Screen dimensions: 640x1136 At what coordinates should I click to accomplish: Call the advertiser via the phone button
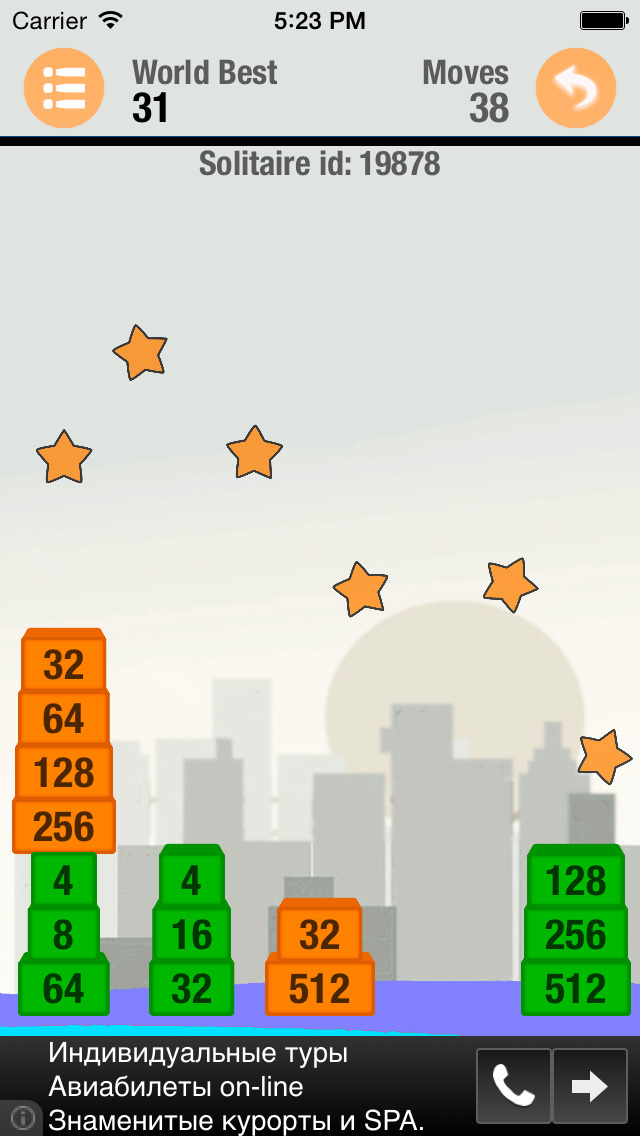(513, 1085)
